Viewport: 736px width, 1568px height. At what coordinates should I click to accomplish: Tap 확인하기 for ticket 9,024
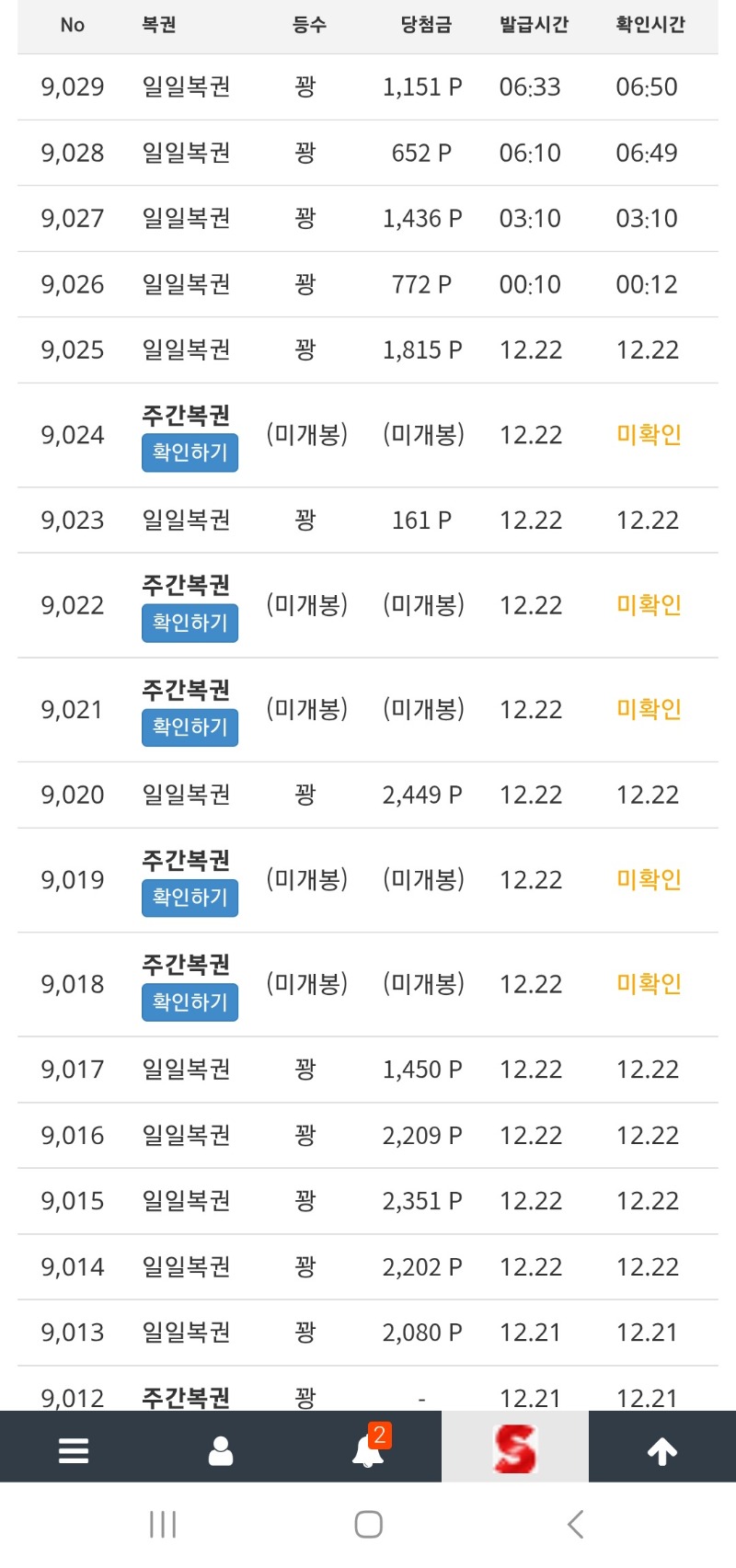(190, 452)
